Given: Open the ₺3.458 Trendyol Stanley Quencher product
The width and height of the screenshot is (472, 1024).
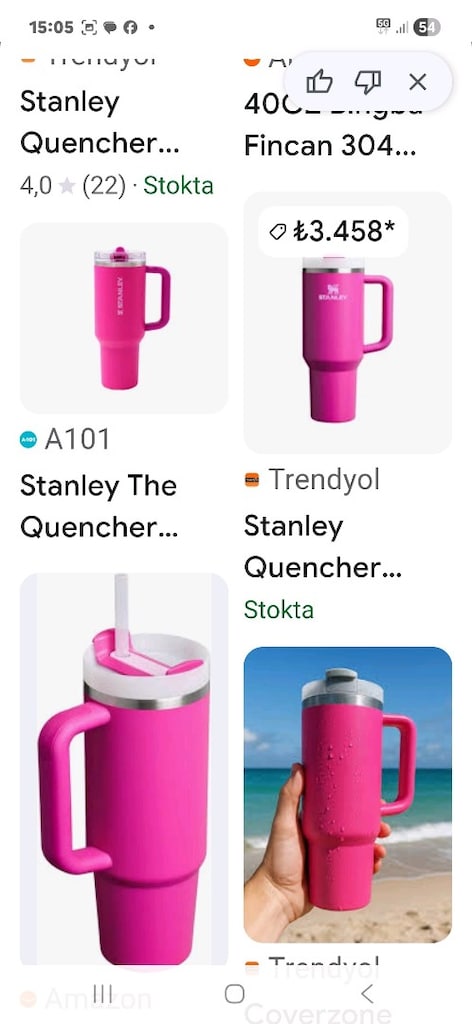Looking at the screenshot, I should (x=347, y=323).
